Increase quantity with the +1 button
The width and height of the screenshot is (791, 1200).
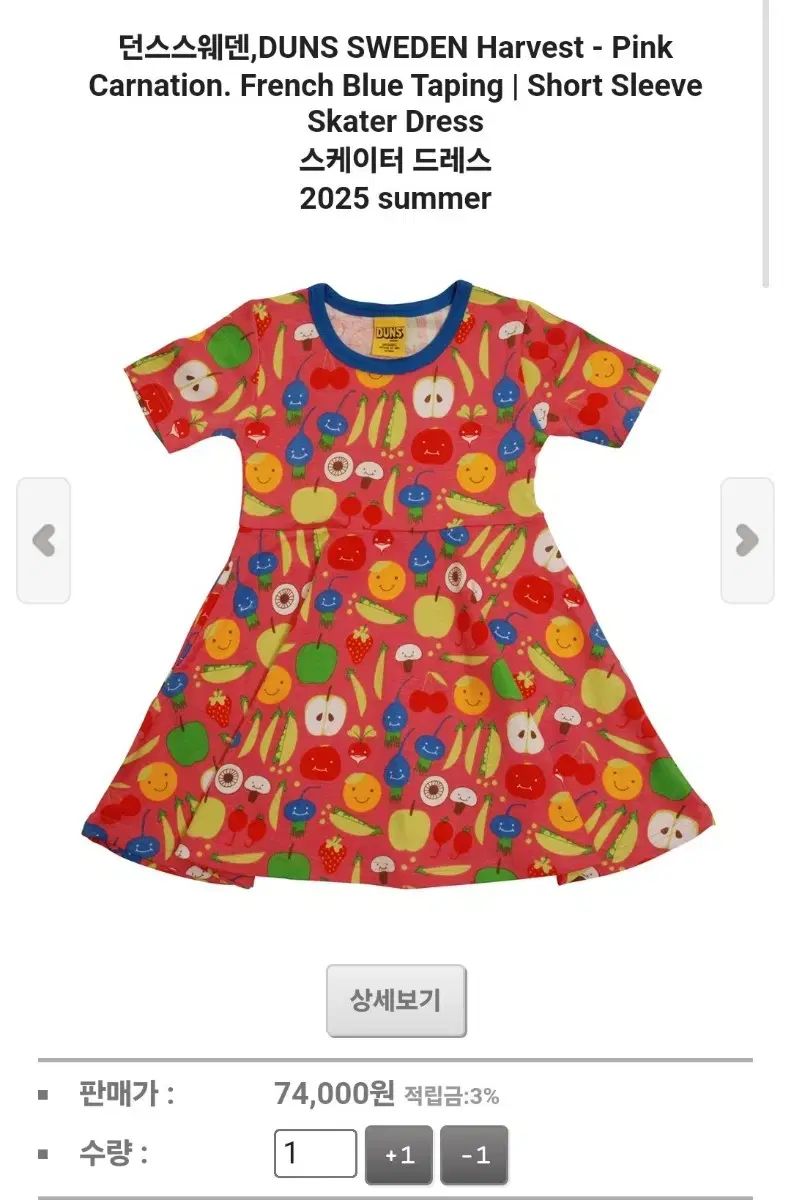(x=398, y=1154)
